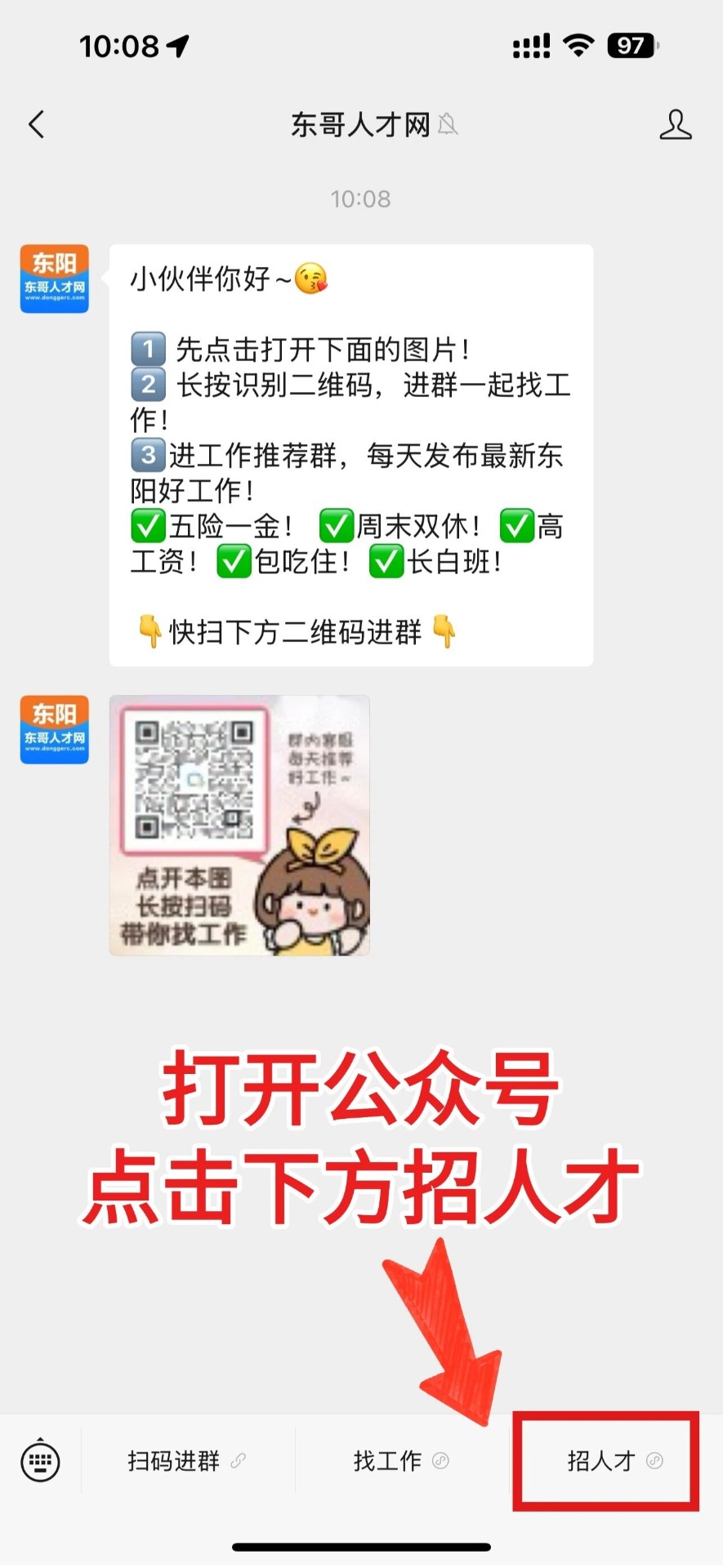
Task: Tap the 招人才 menu item
Action: click(x=614, y=1461)
